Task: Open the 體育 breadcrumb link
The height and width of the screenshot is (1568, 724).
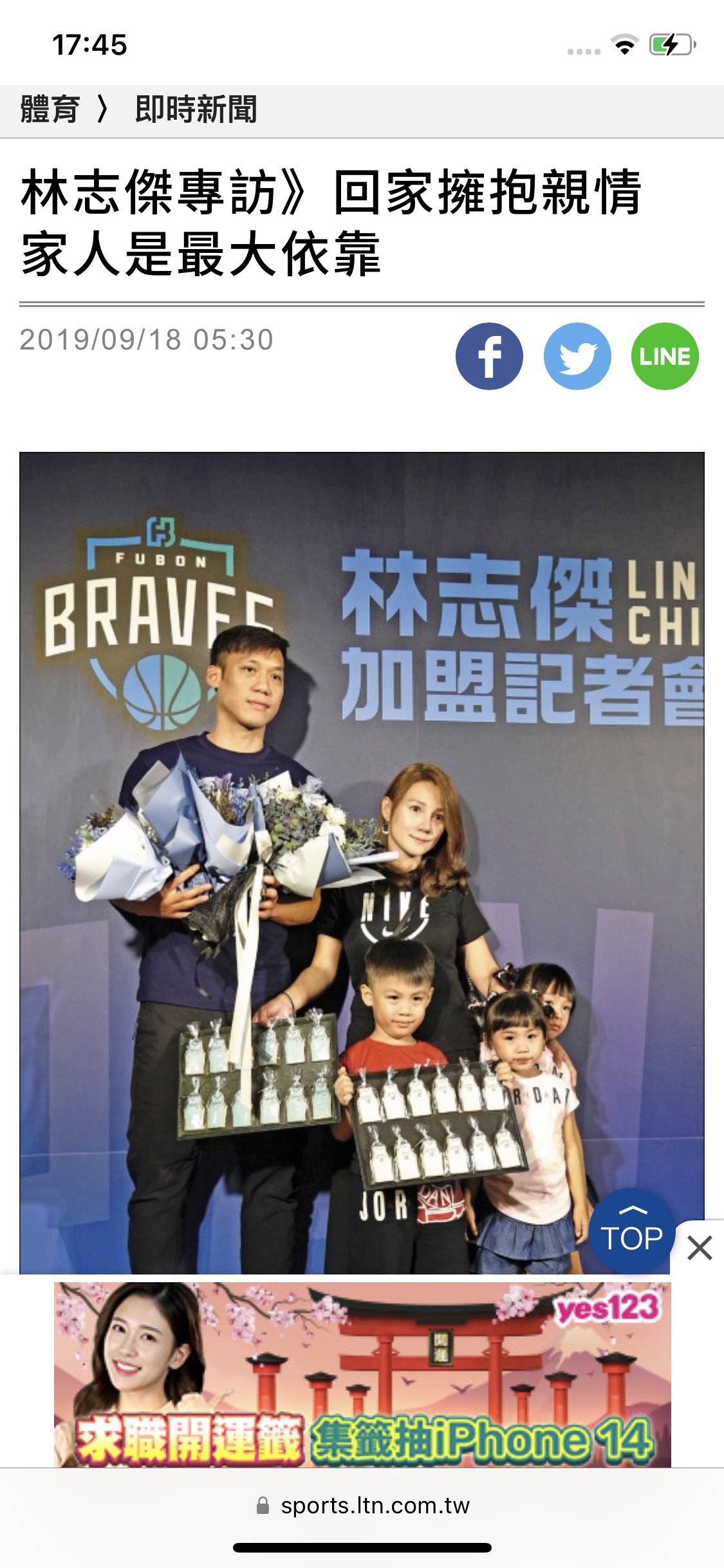Action: point(50,109)
